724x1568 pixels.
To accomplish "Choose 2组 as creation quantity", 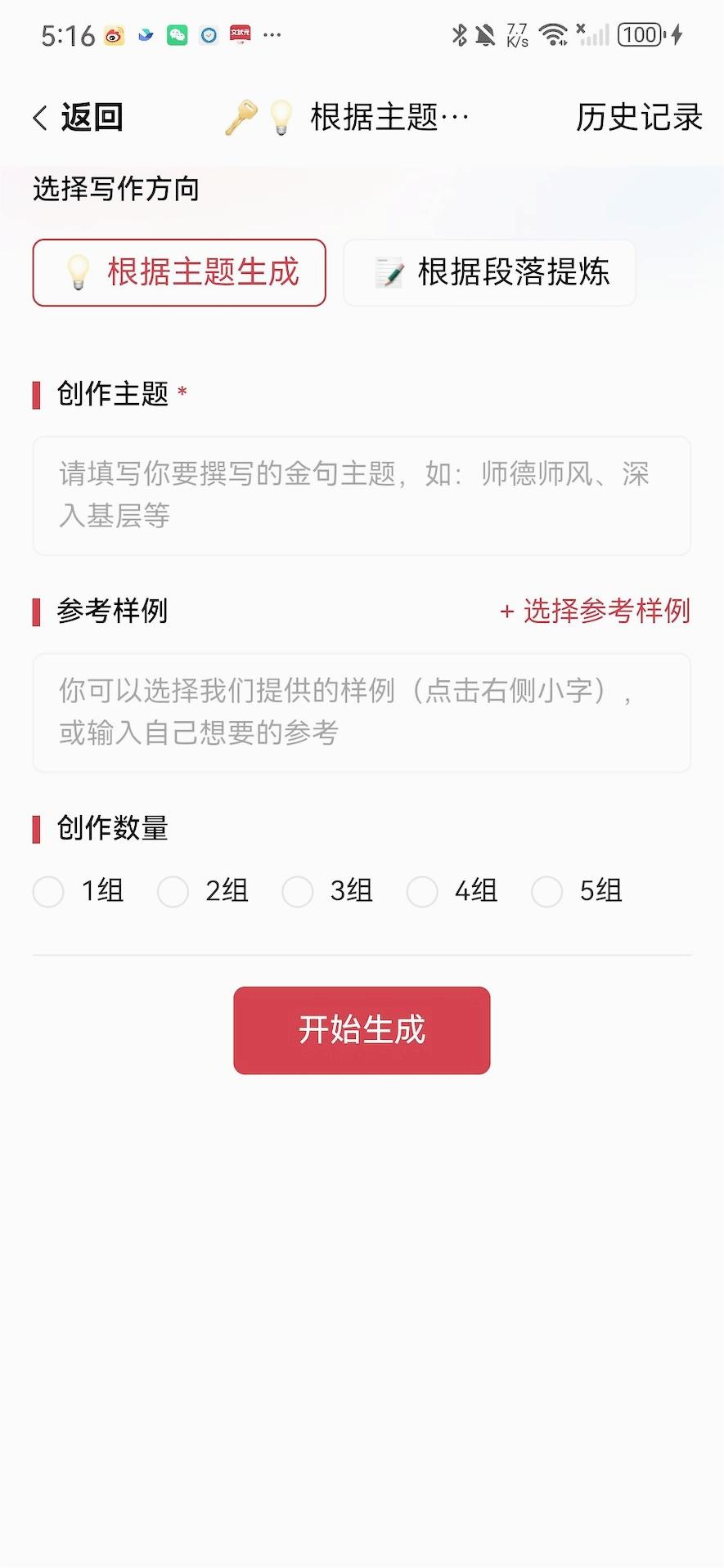I will (173, 891).
